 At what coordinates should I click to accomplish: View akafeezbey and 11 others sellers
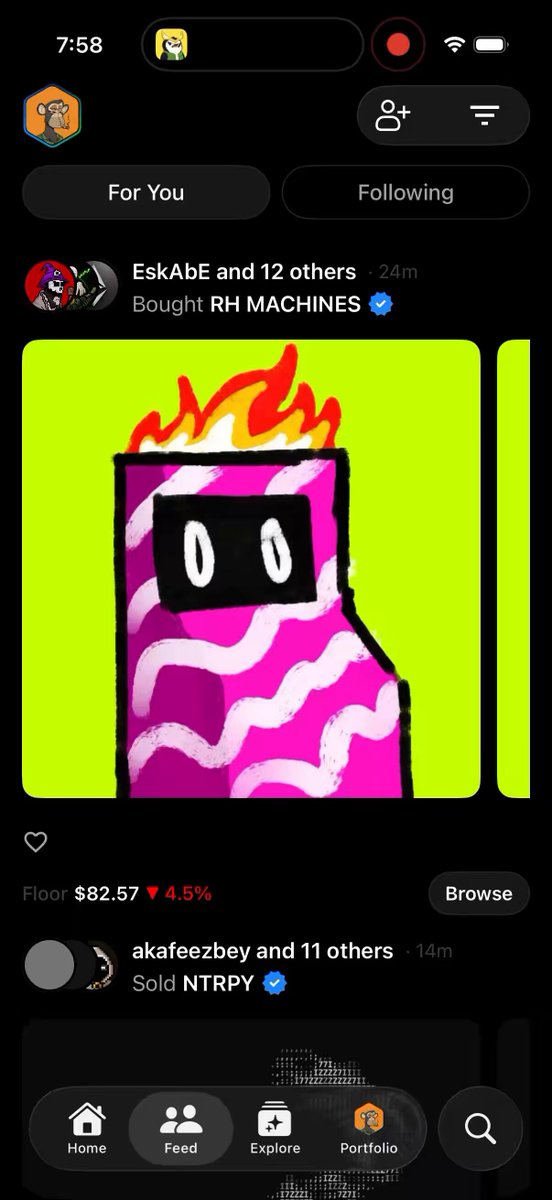point(263,951)
